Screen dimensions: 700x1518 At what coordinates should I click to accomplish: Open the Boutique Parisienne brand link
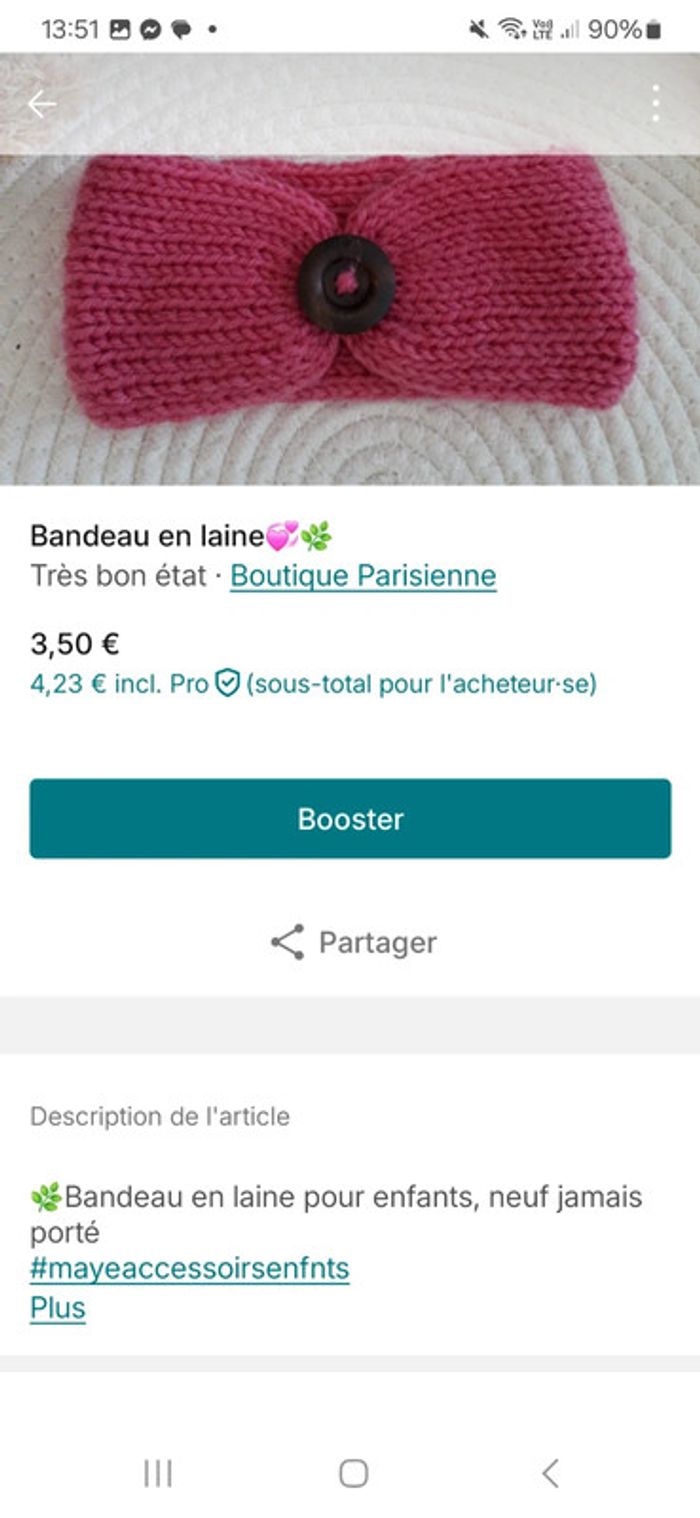tap(363, 576)
